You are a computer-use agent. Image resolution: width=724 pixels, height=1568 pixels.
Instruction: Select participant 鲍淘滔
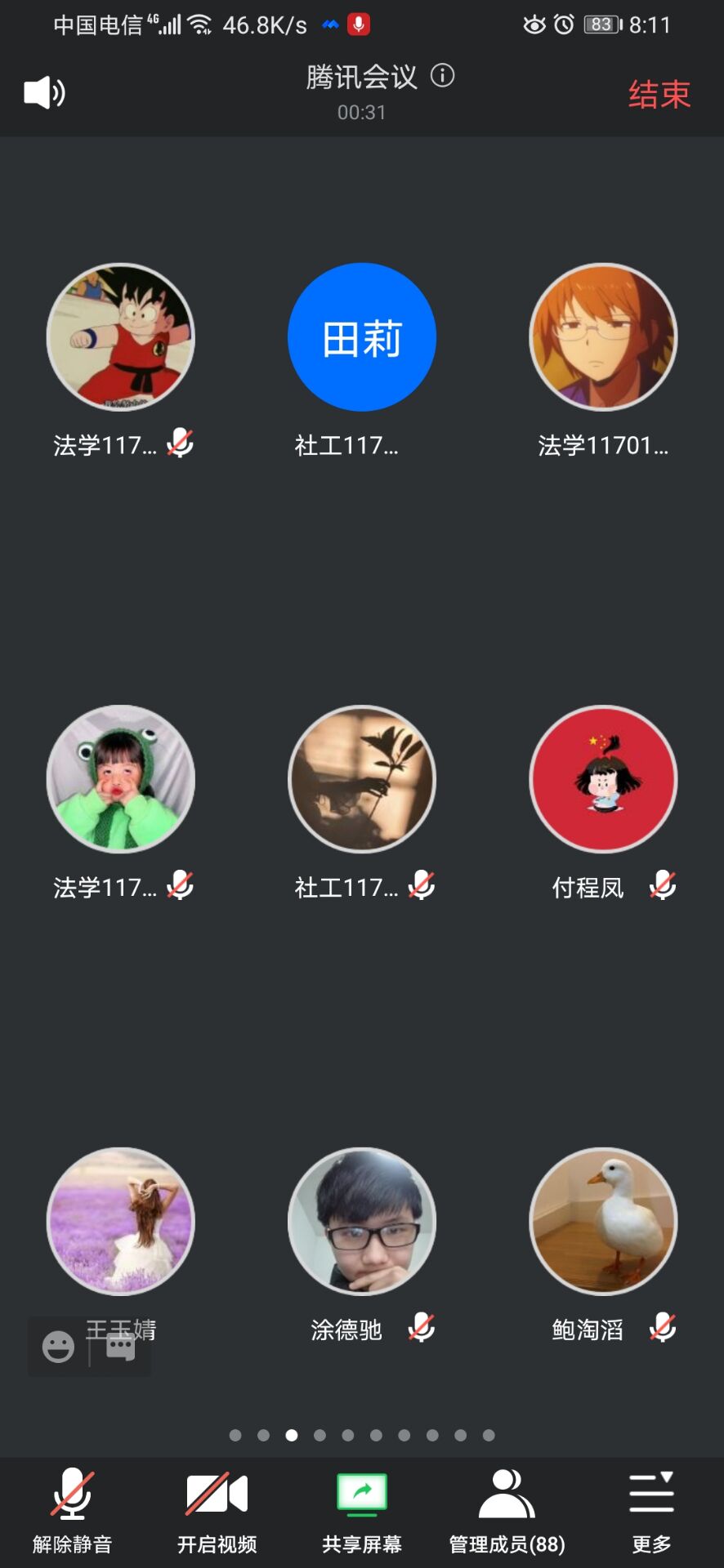(x=603, y=1222)
